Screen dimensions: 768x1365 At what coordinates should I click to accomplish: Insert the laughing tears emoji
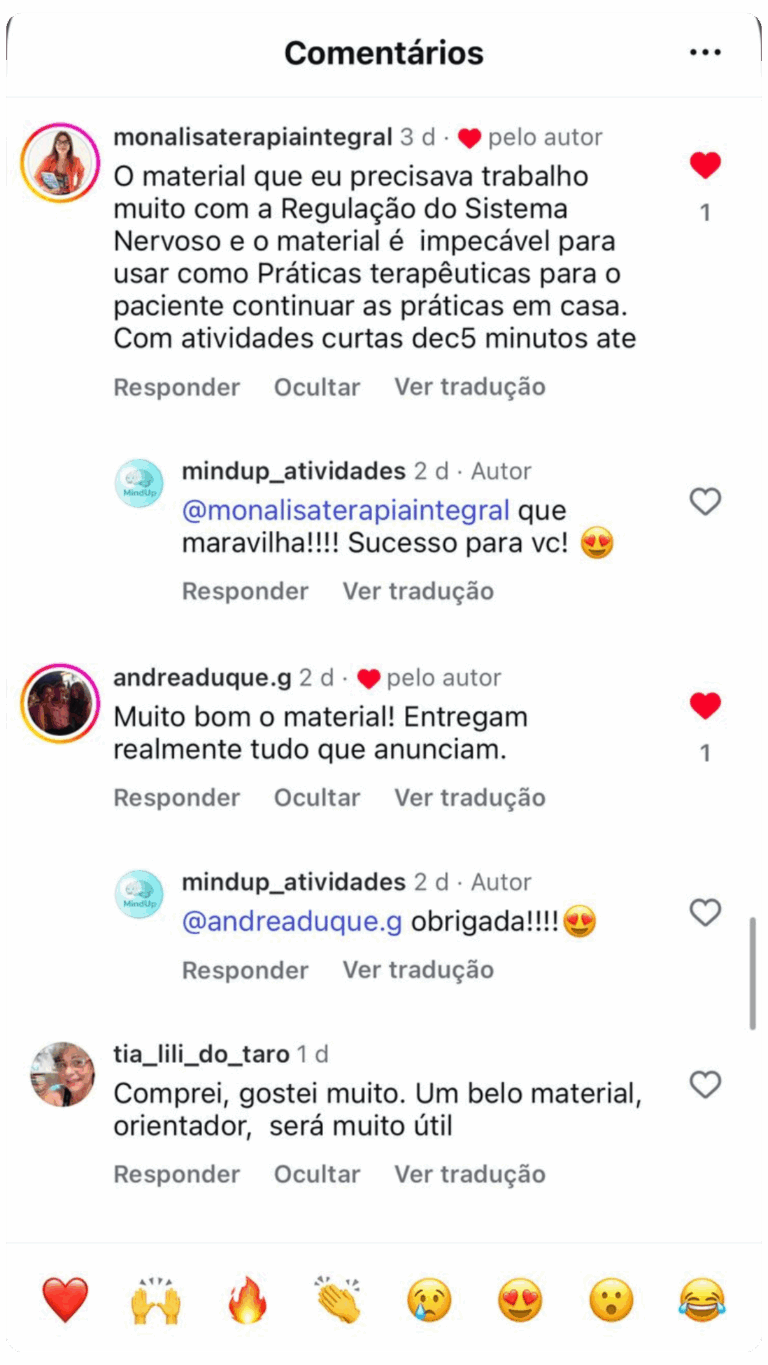[x=702, y=1300]
